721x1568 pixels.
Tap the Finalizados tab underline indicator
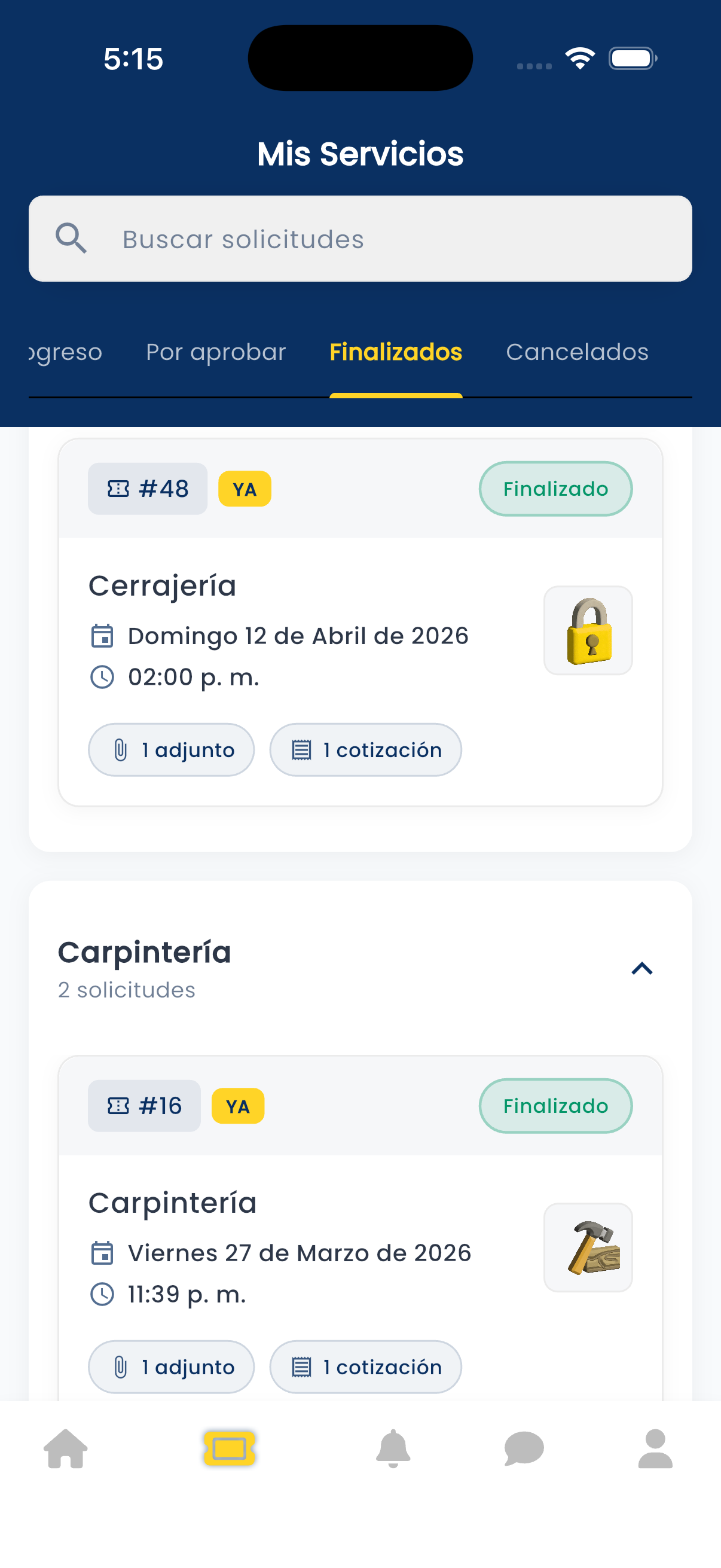click(396, 395)
